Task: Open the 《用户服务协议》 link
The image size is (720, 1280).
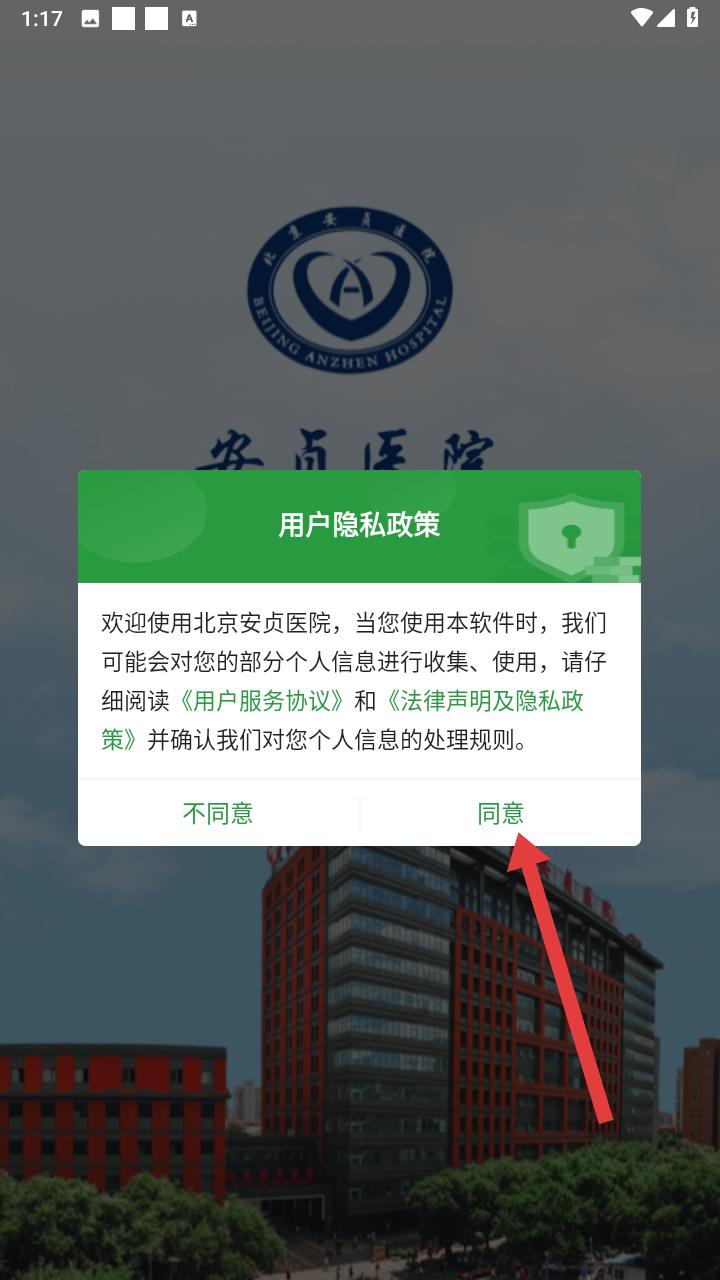Action: coord(262,700)
